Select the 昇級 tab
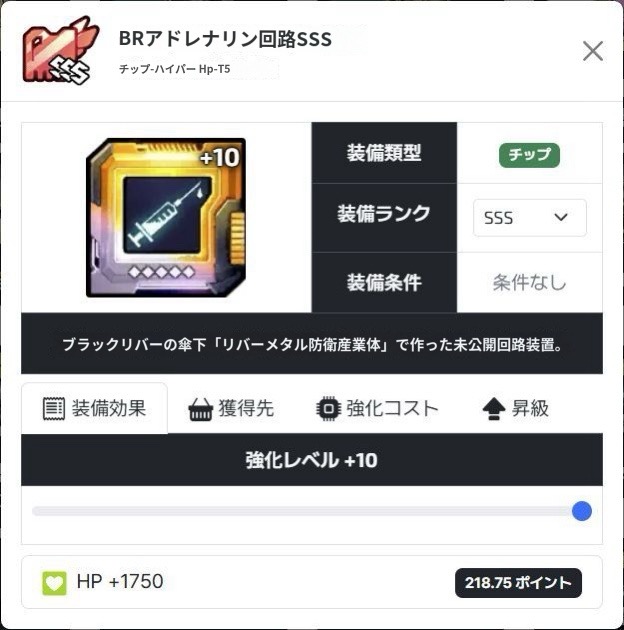 [x=515, y=408]
